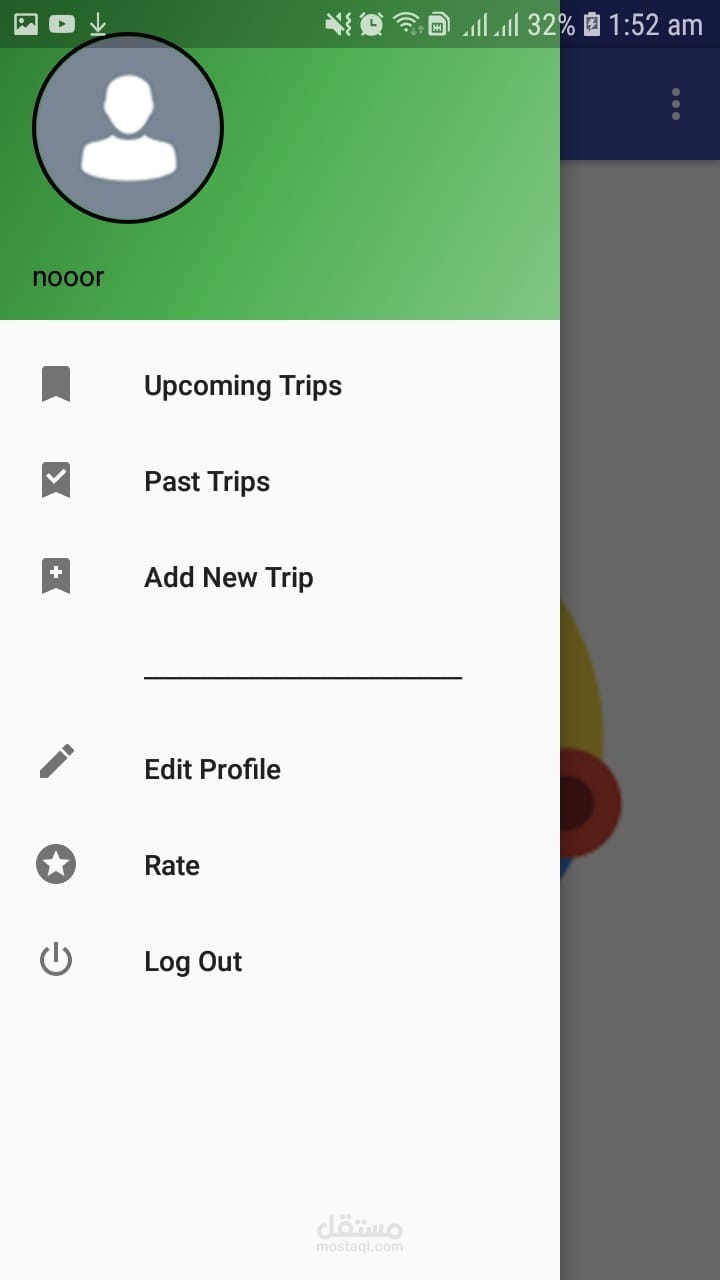Tap the YouTube icon in the status bar
The height and width of the screenshot is (1280, 720).
coord(60,22)
